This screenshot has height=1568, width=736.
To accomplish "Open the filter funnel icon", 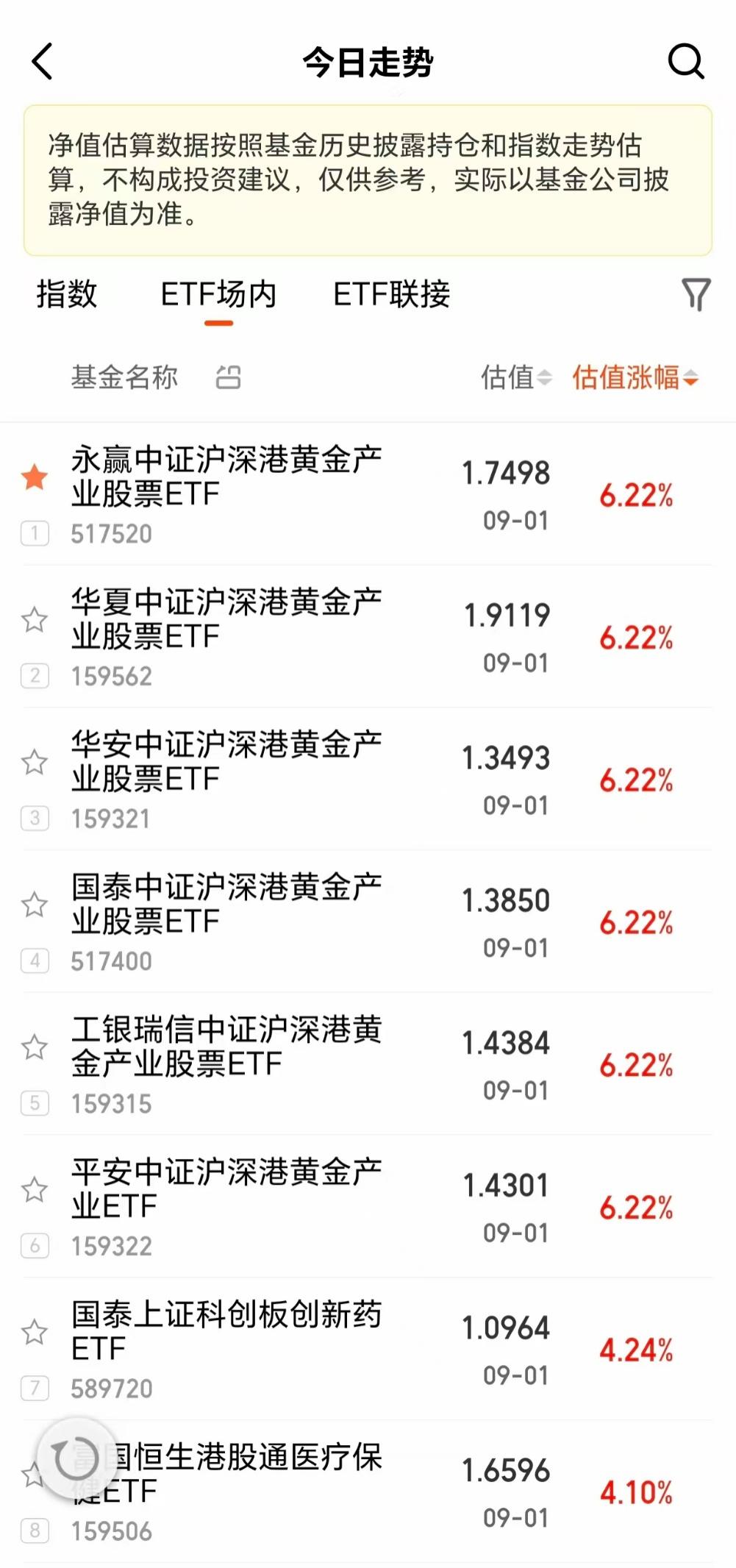I will 696,293.
